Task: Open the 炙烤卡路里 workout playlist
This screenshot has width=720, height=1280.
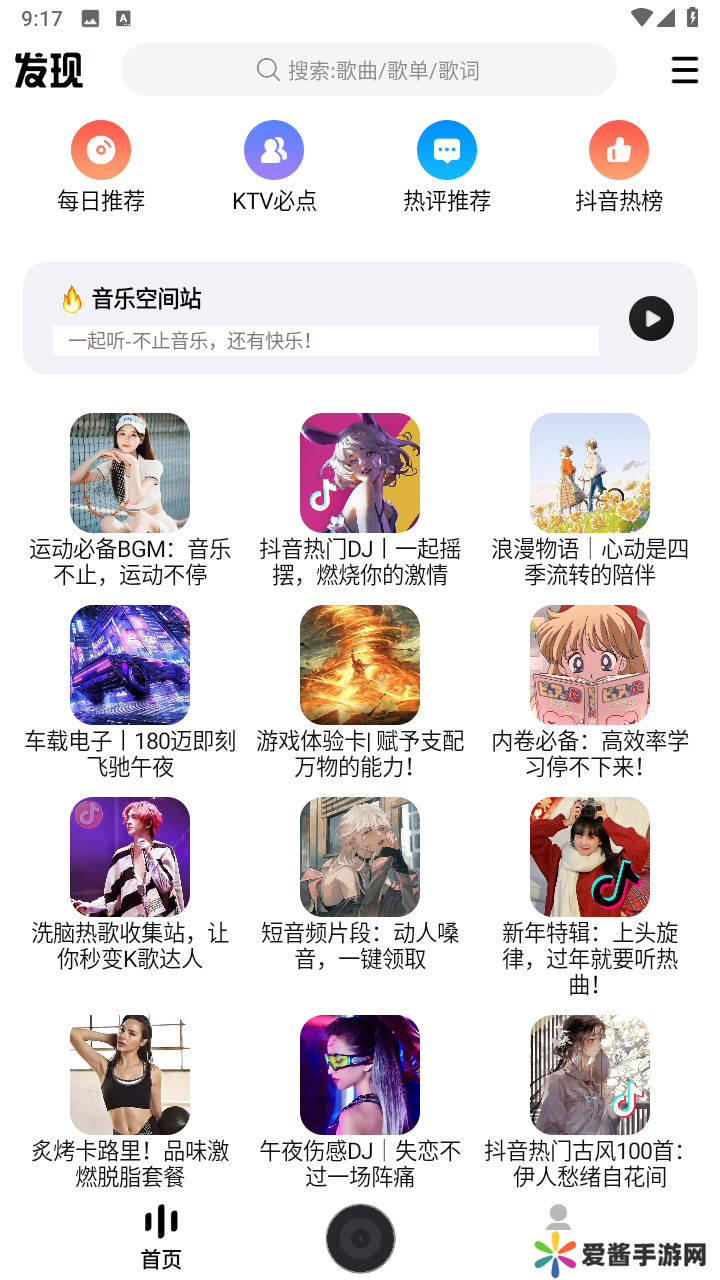Action: point(130,1075)
